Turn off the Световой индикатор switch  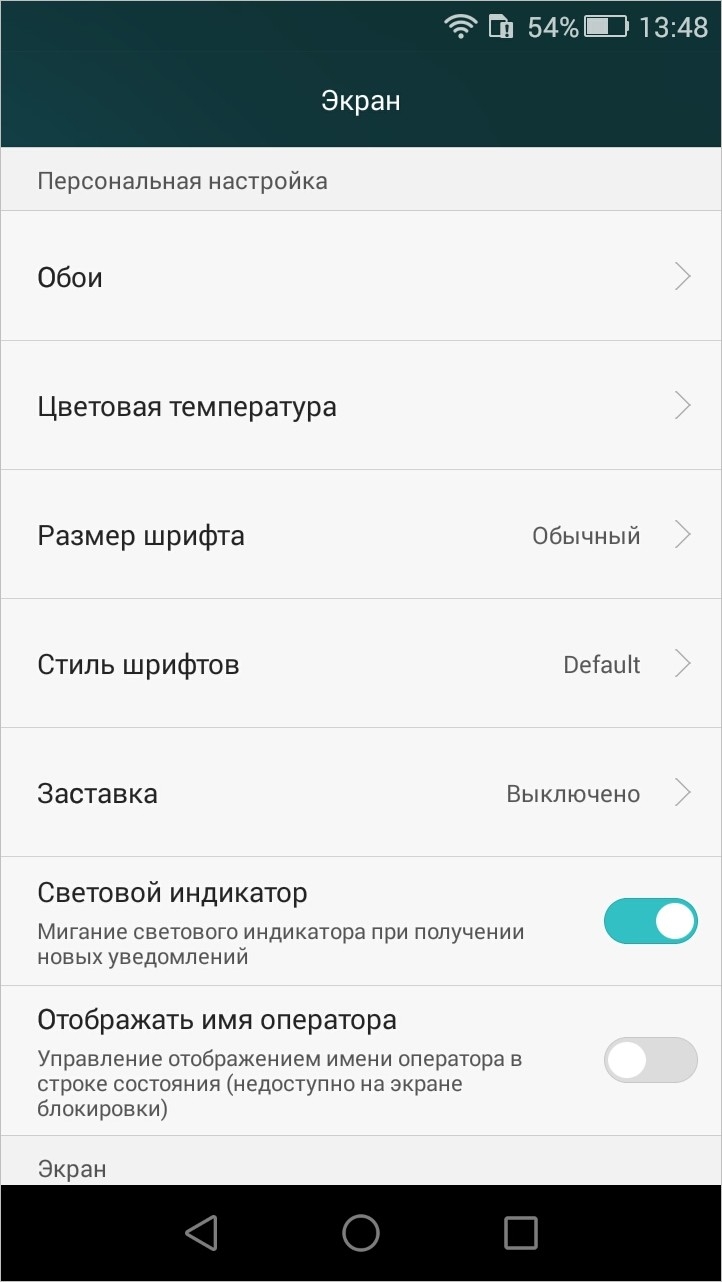coord(650,921)
